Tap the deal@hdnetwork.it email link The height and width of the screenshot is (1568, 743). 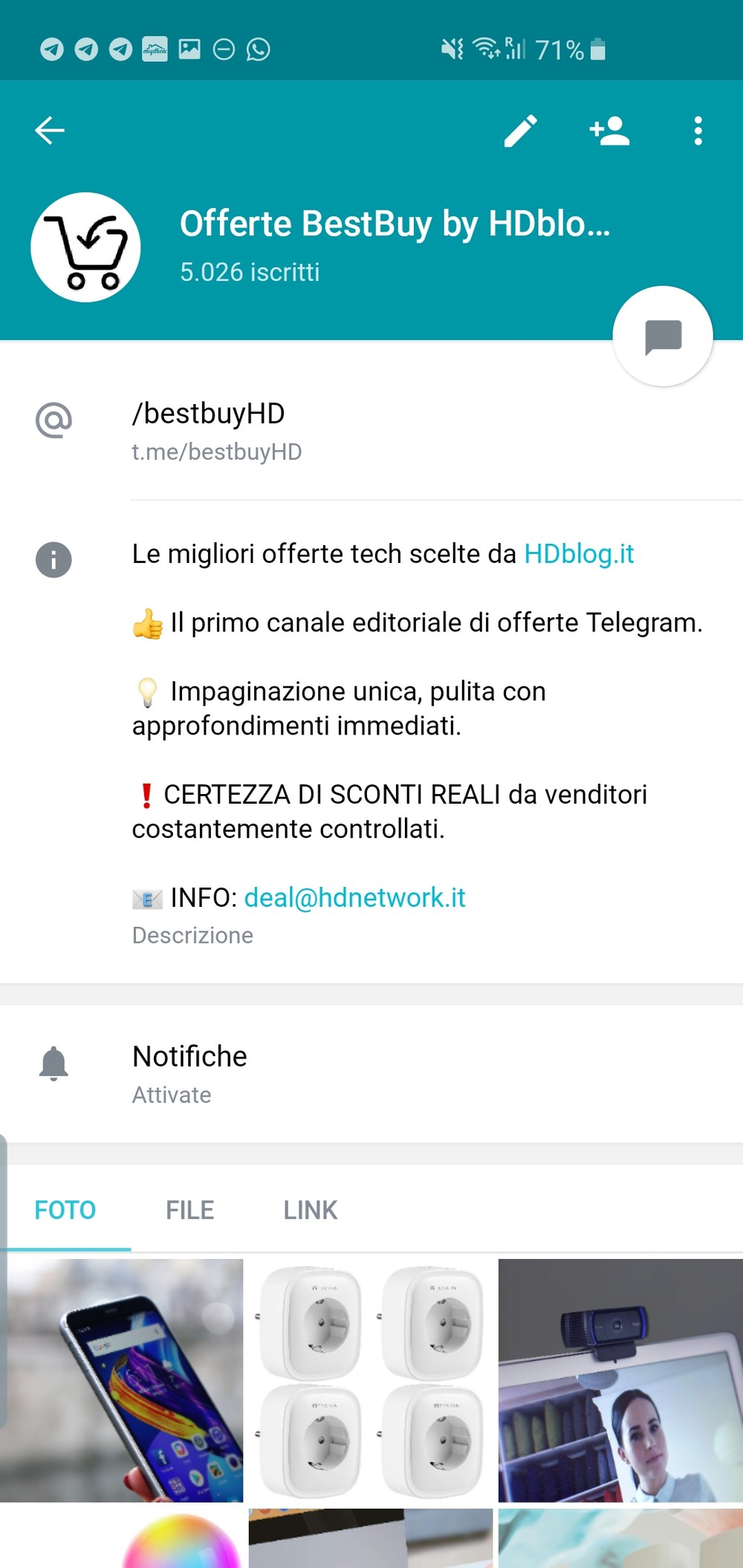pos(354,898)
